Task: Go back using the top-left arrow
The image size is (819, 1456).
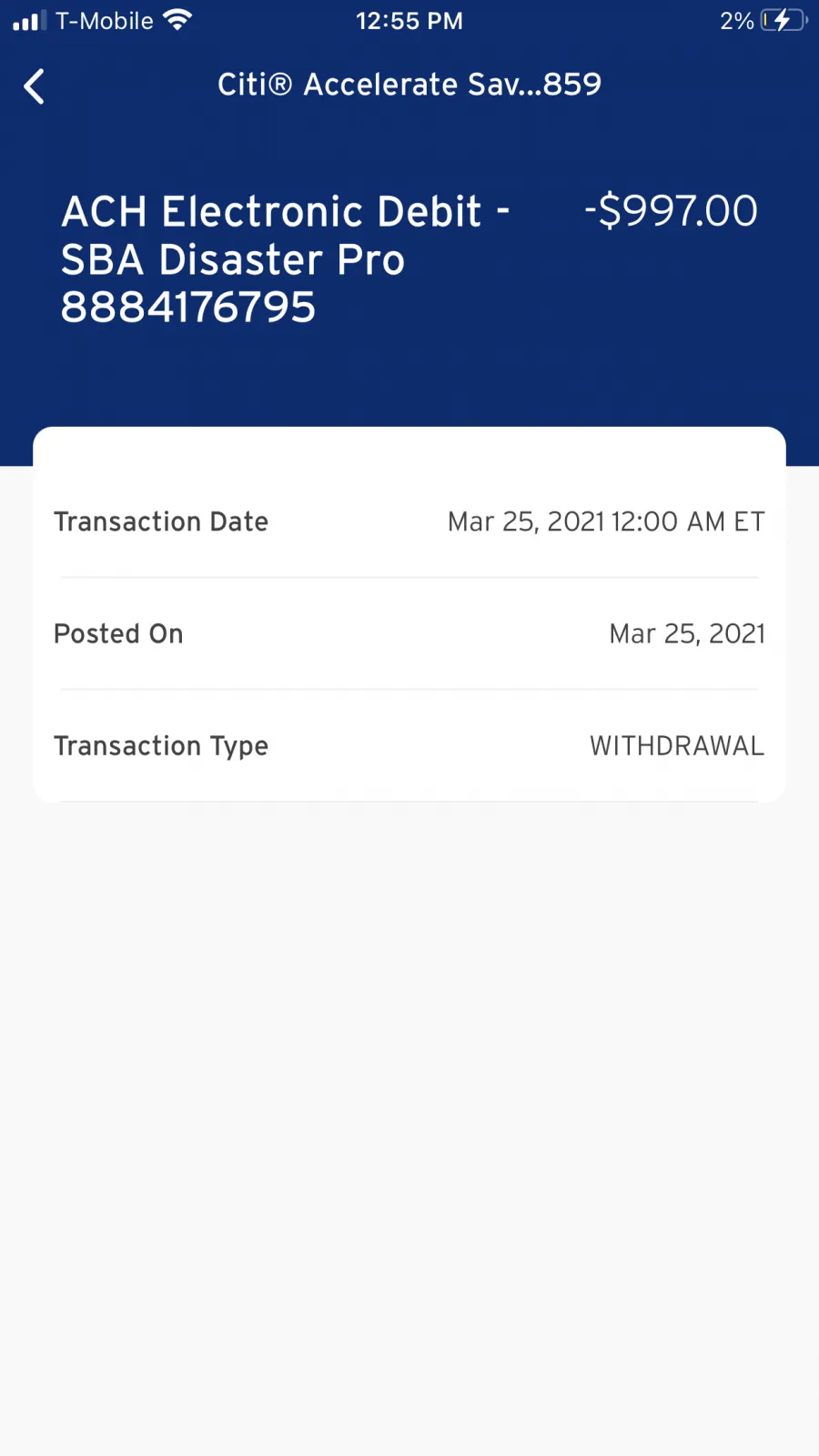Action: (x=34, y=86)
